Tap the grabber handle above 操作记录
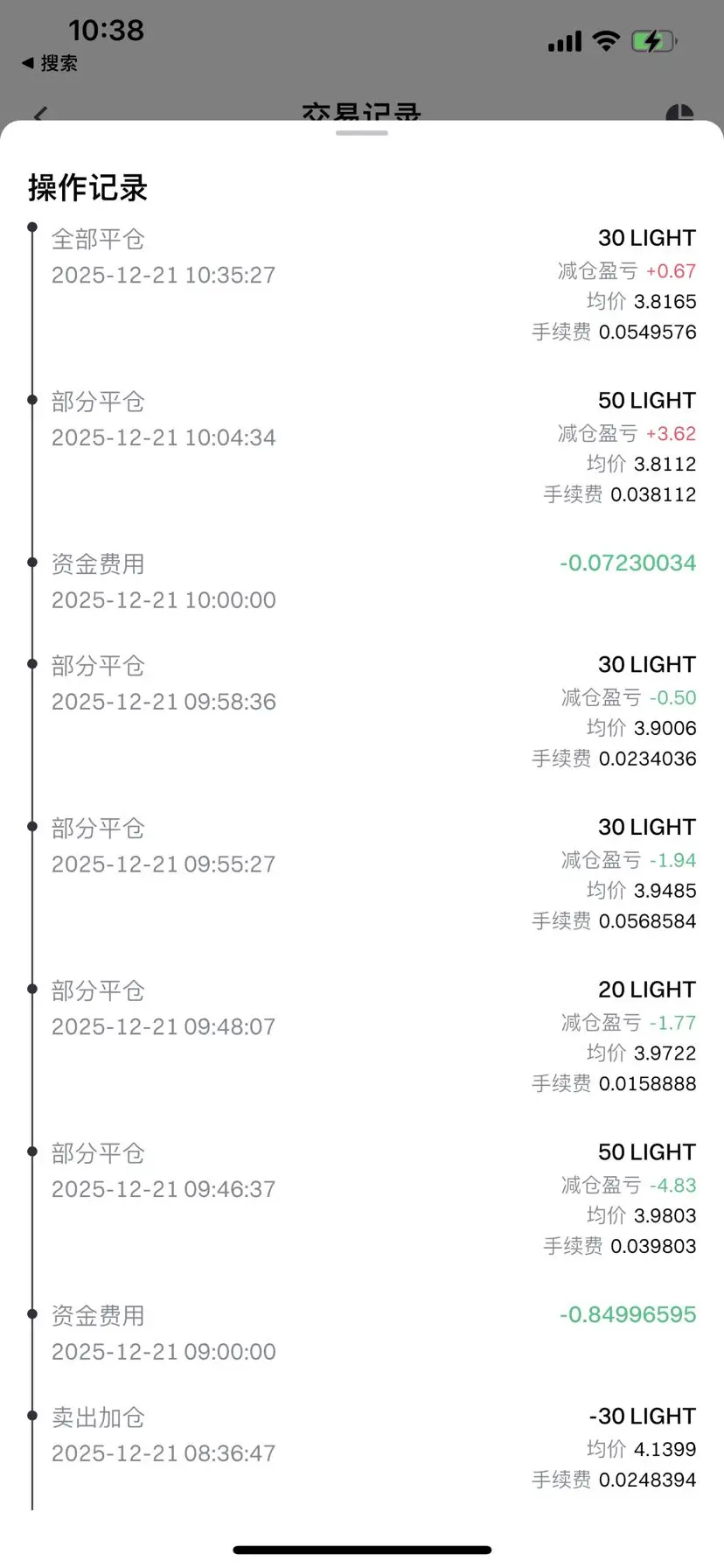724x1568 pixels. [361, 133]
